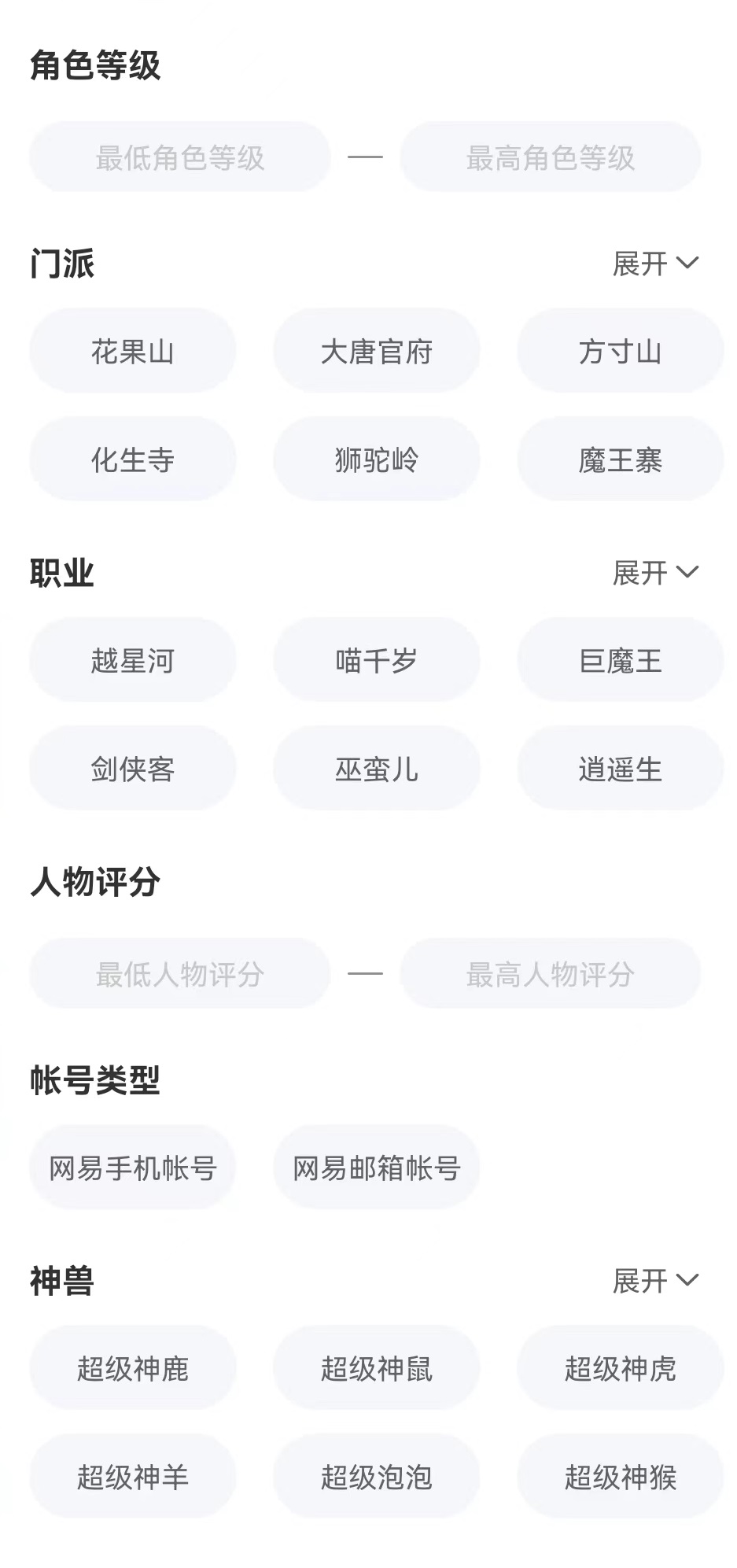
Task: Focus the 最高人物评分 input
Action: (550, 974)
